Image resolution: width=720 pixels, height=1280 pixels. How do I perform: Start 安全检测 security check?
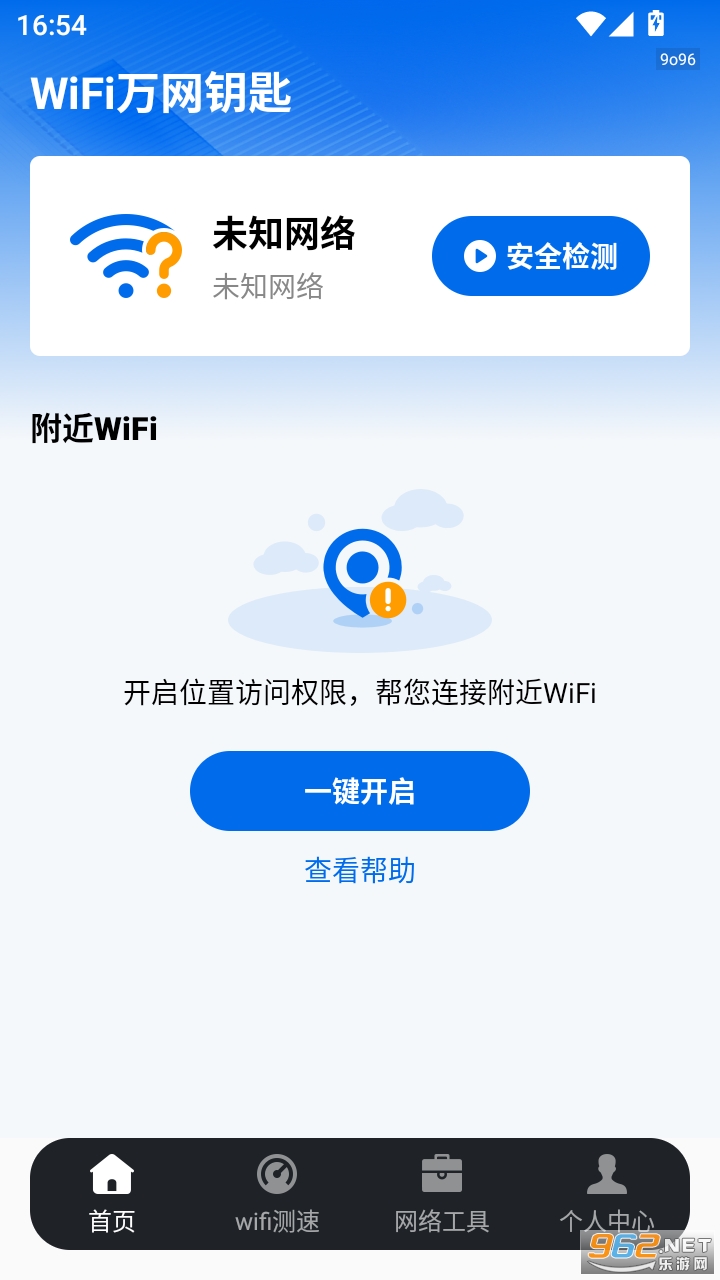540,256
